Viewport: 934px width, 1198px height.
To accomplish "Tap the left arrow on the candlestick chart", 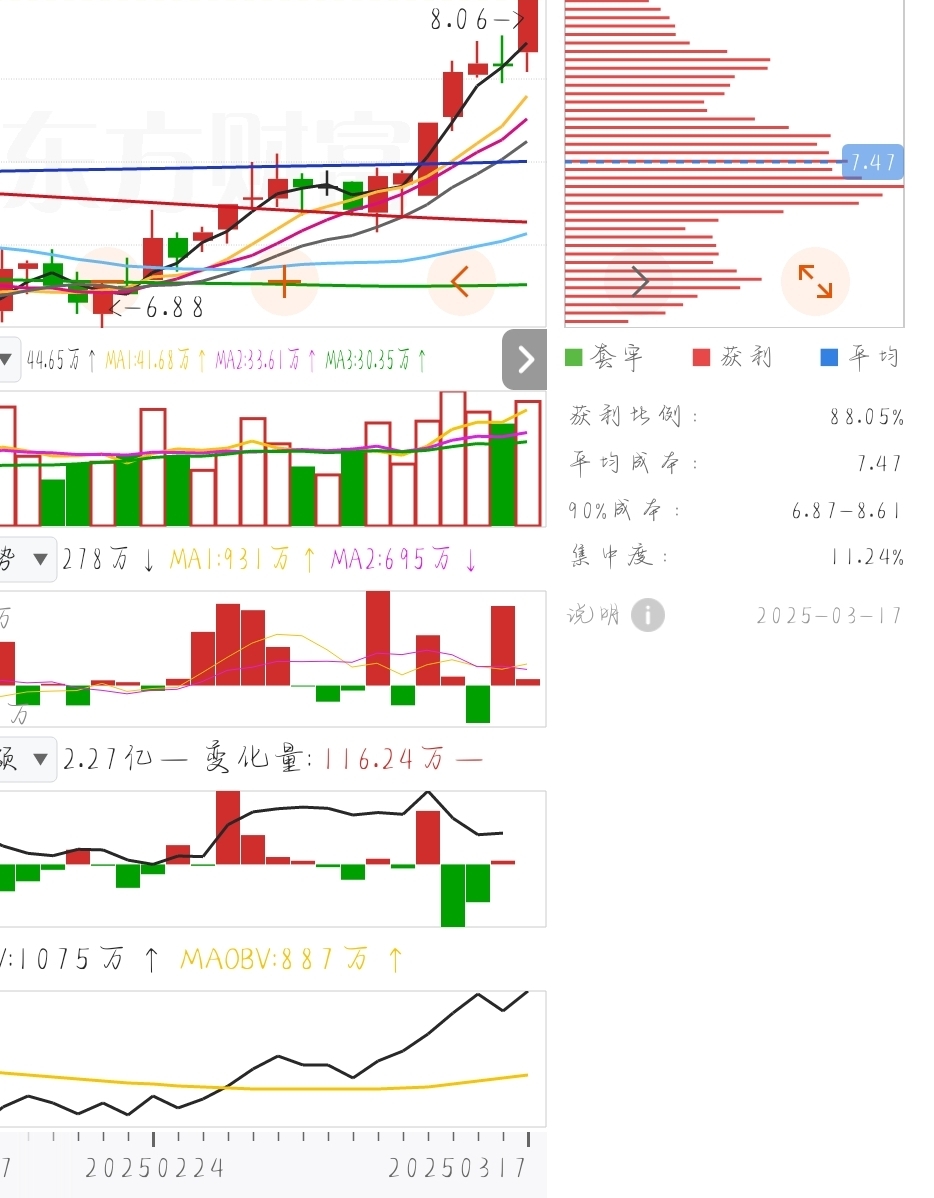I will point(460,283).
